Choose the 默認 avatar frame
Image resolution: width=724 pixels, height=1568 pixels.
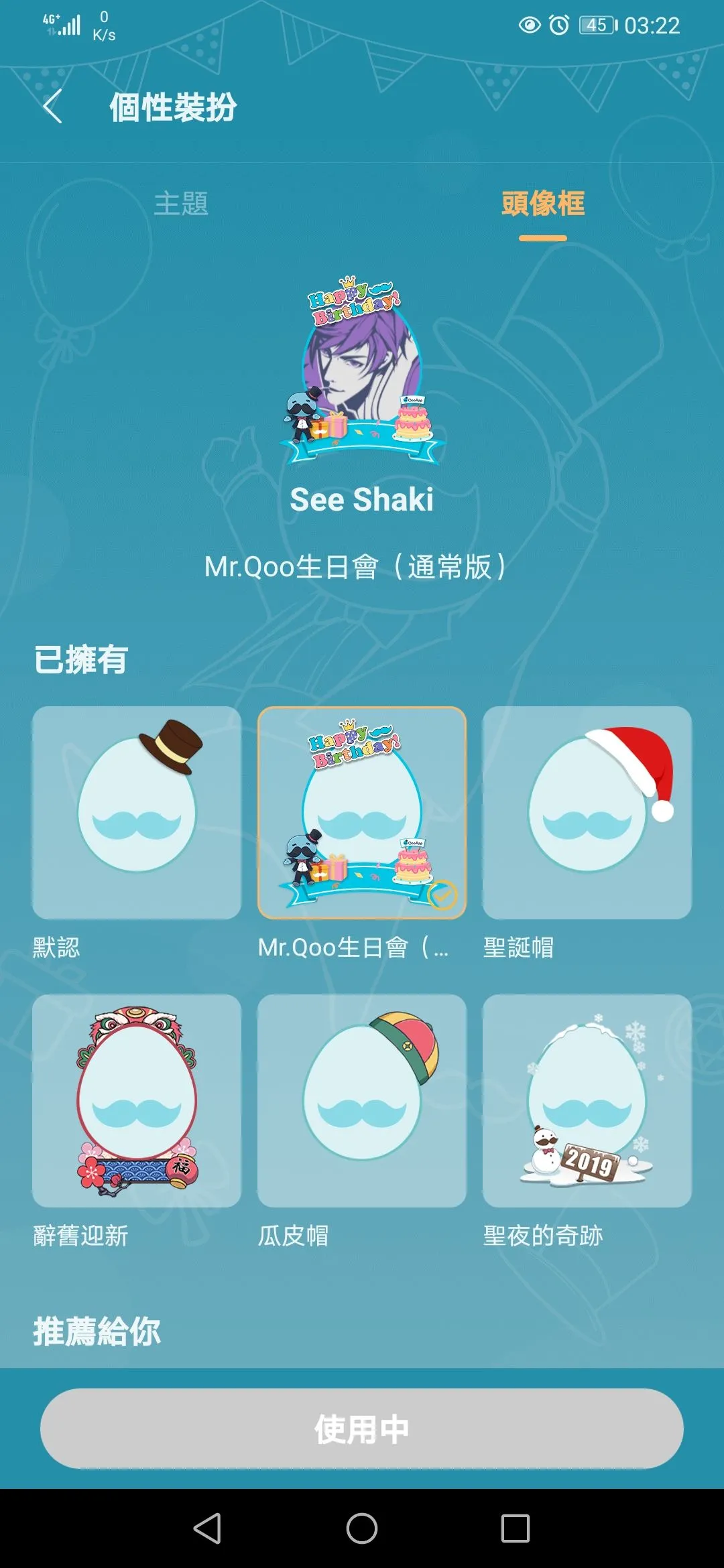coord(137,812)
